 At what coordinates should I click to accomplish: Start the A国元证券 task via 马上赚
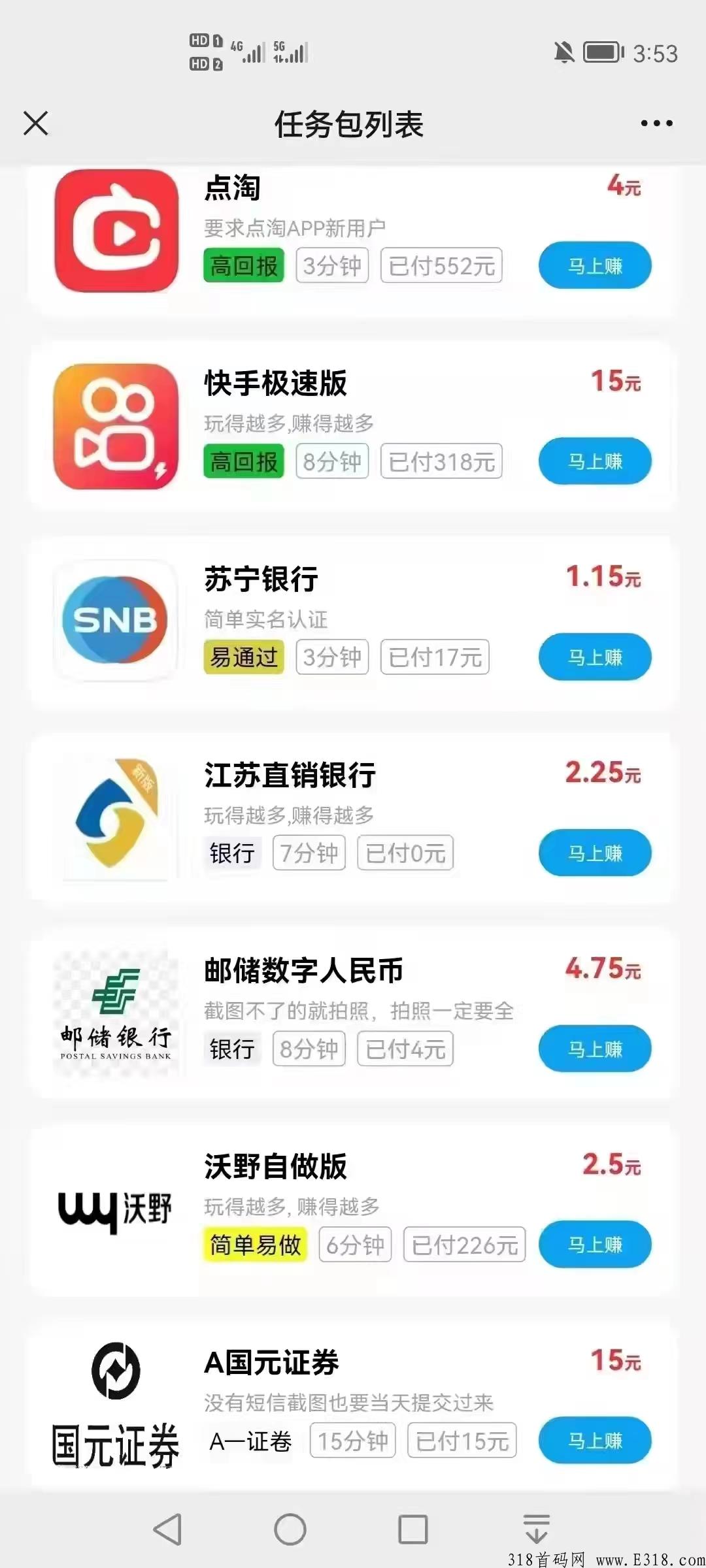[595, 1441]
